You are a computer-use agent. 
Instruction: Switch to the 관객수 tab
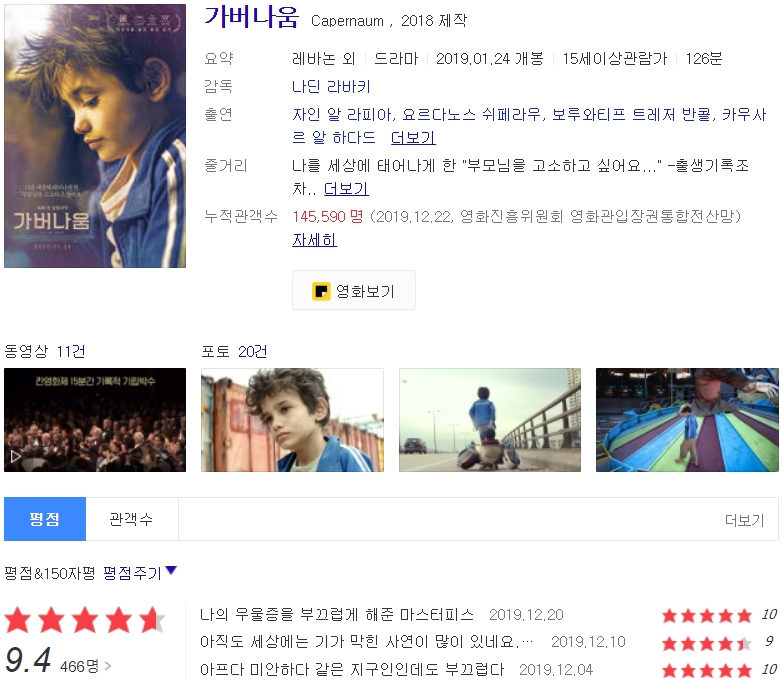click(x=131, y=519)
